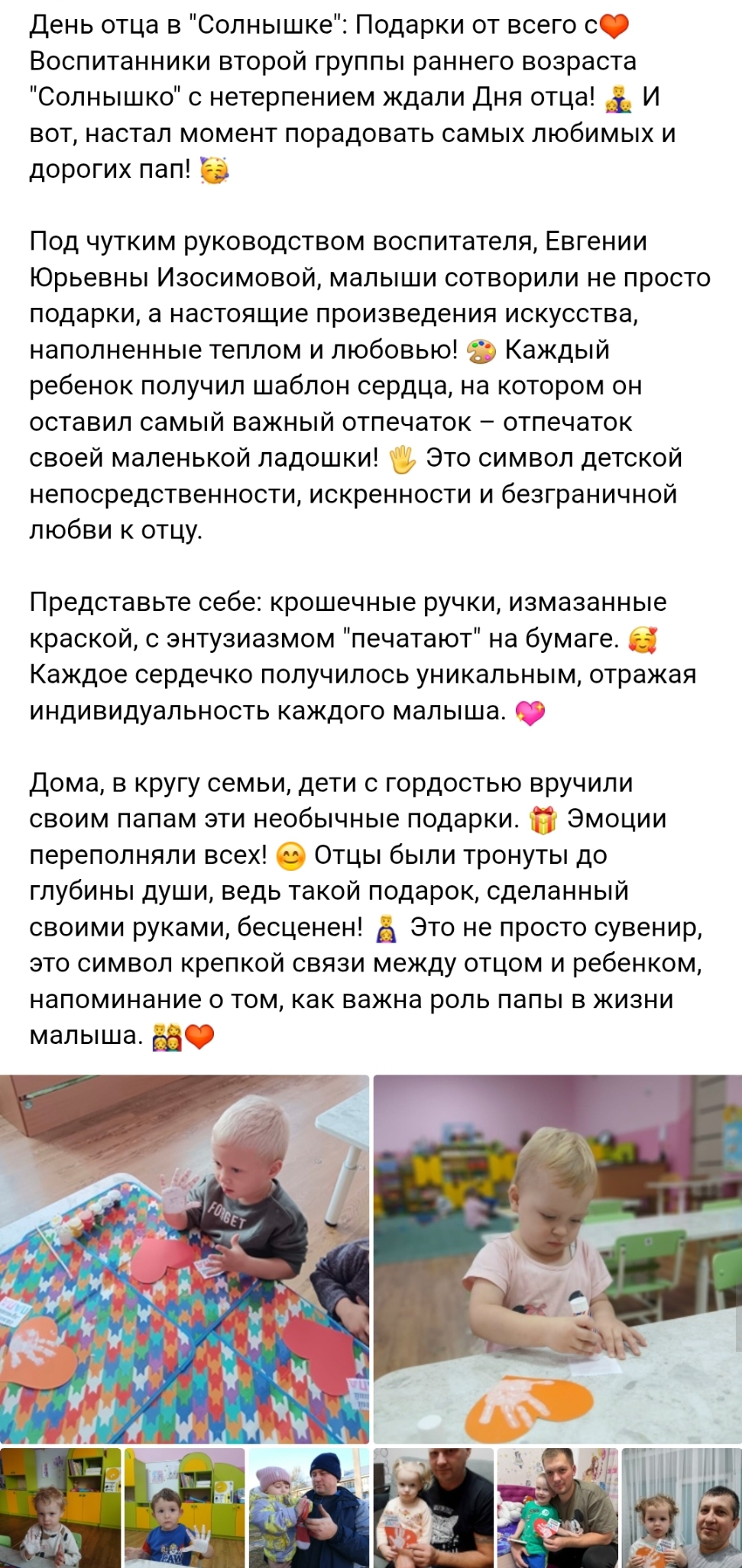The image size is (742, 1568).
Task: View photo of child in green shirt with dad
Action: tap(557, 1508)
